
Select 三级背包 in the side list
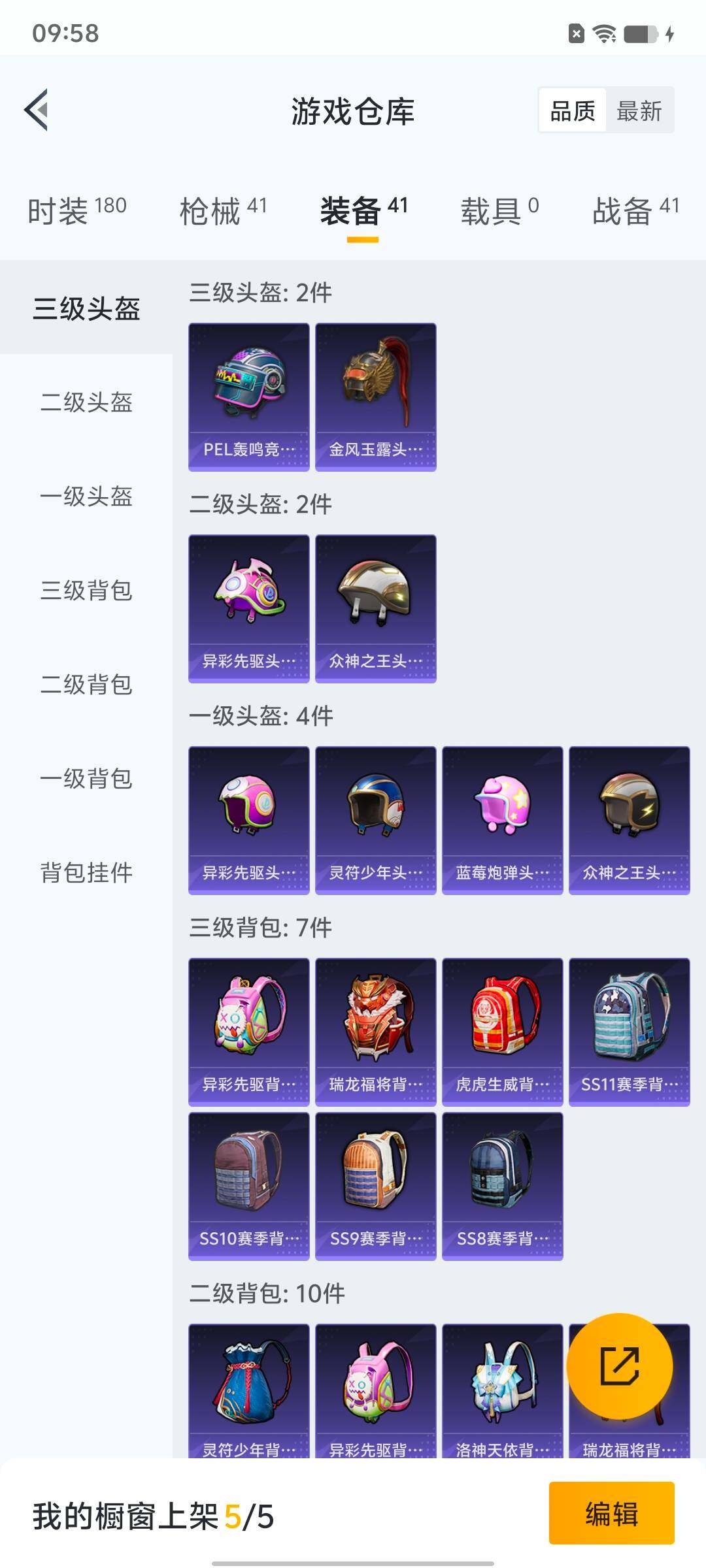pos(86,591)
